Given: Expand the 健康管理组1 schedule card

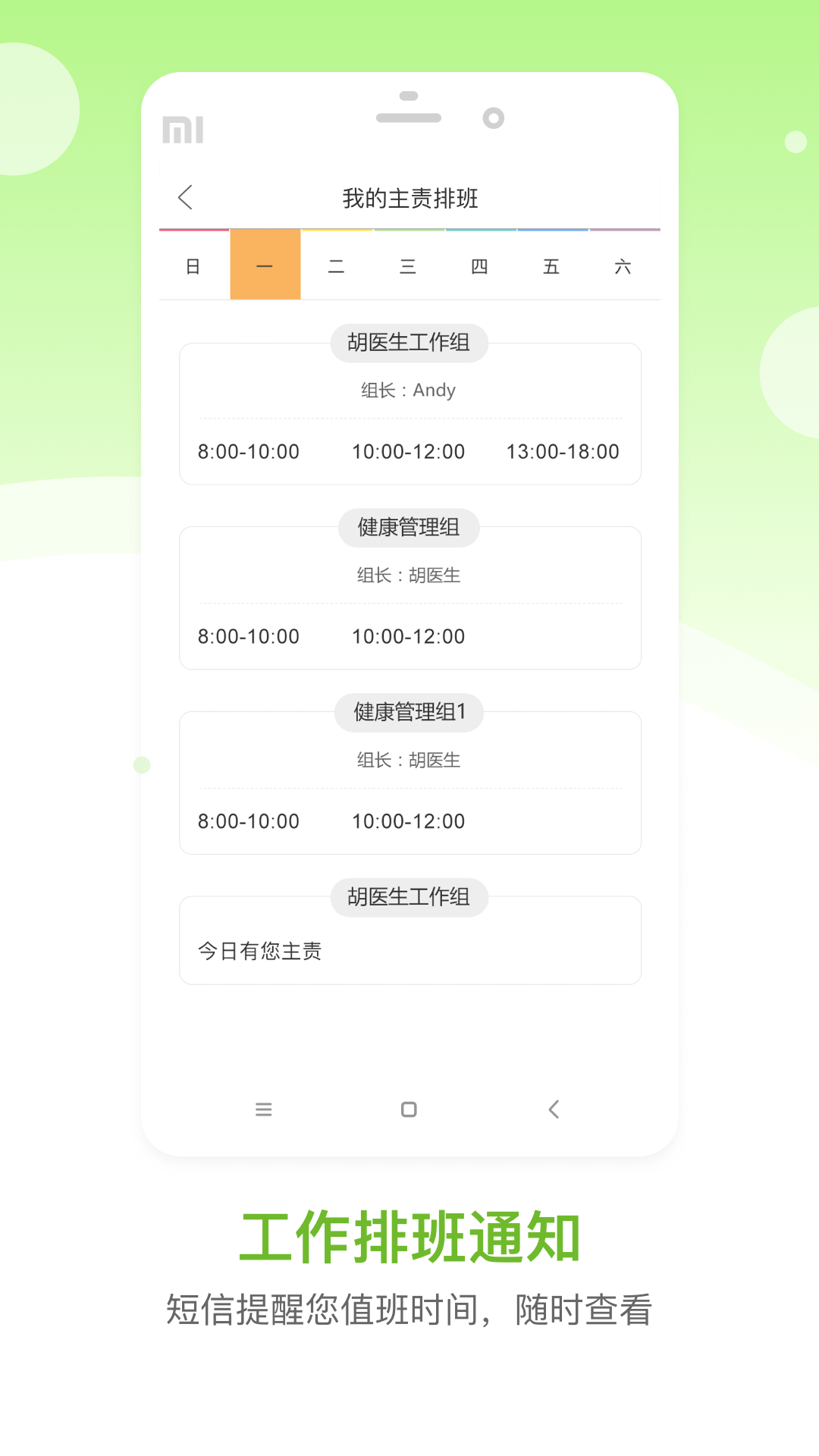Looking at the screenshot, I should (x=409, y=782).
